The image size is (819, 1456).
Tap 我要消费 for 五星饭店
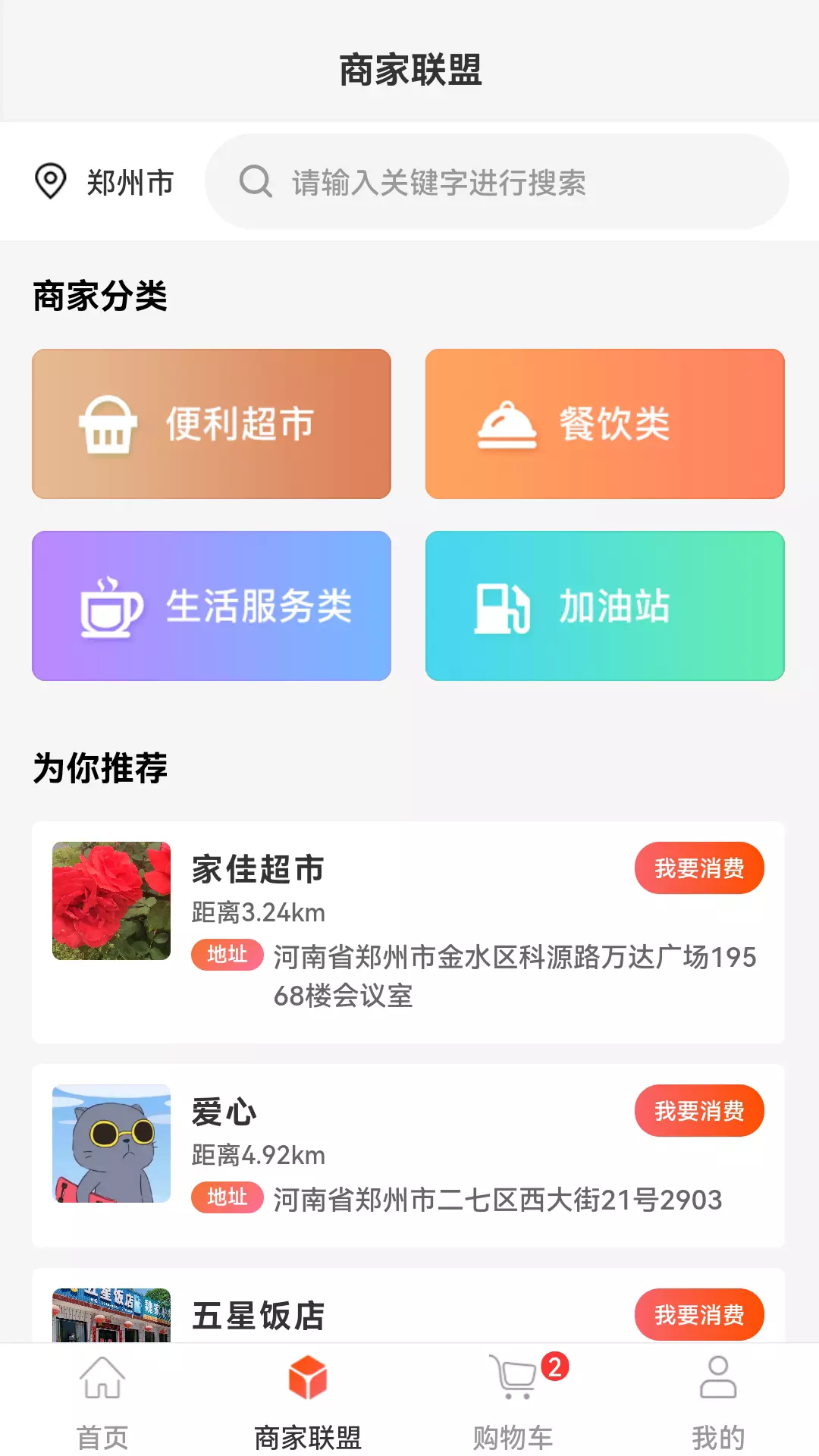[x=699, y=1315]
